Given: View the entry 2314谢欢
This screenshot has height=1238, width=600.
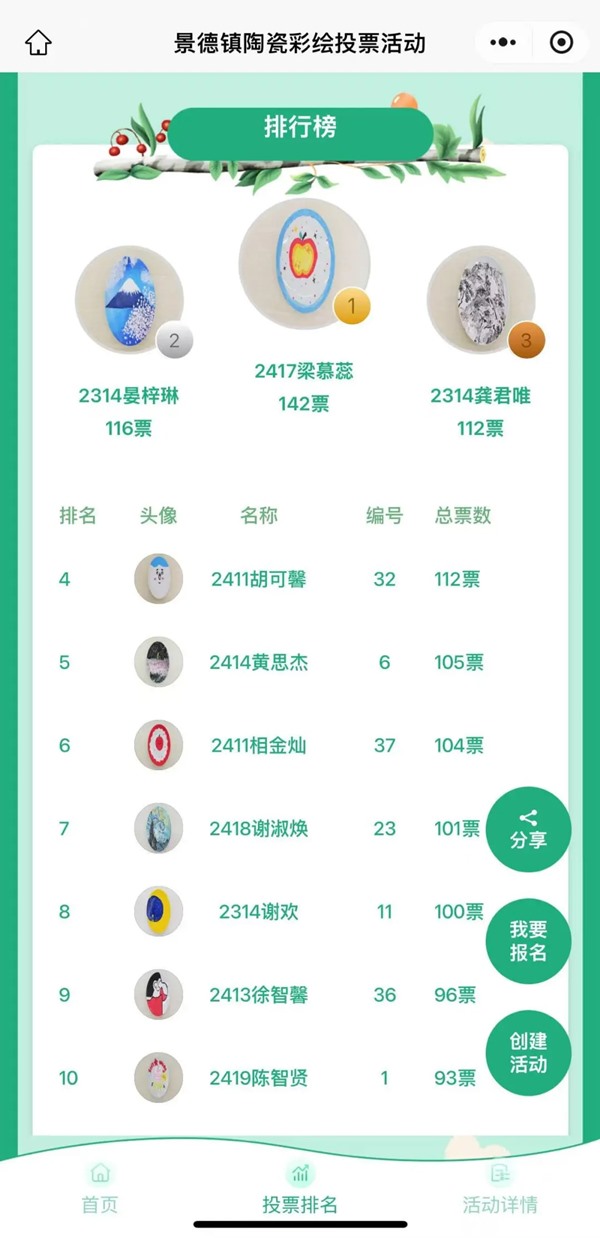Looking at the screenshot, I should point(259,911).
